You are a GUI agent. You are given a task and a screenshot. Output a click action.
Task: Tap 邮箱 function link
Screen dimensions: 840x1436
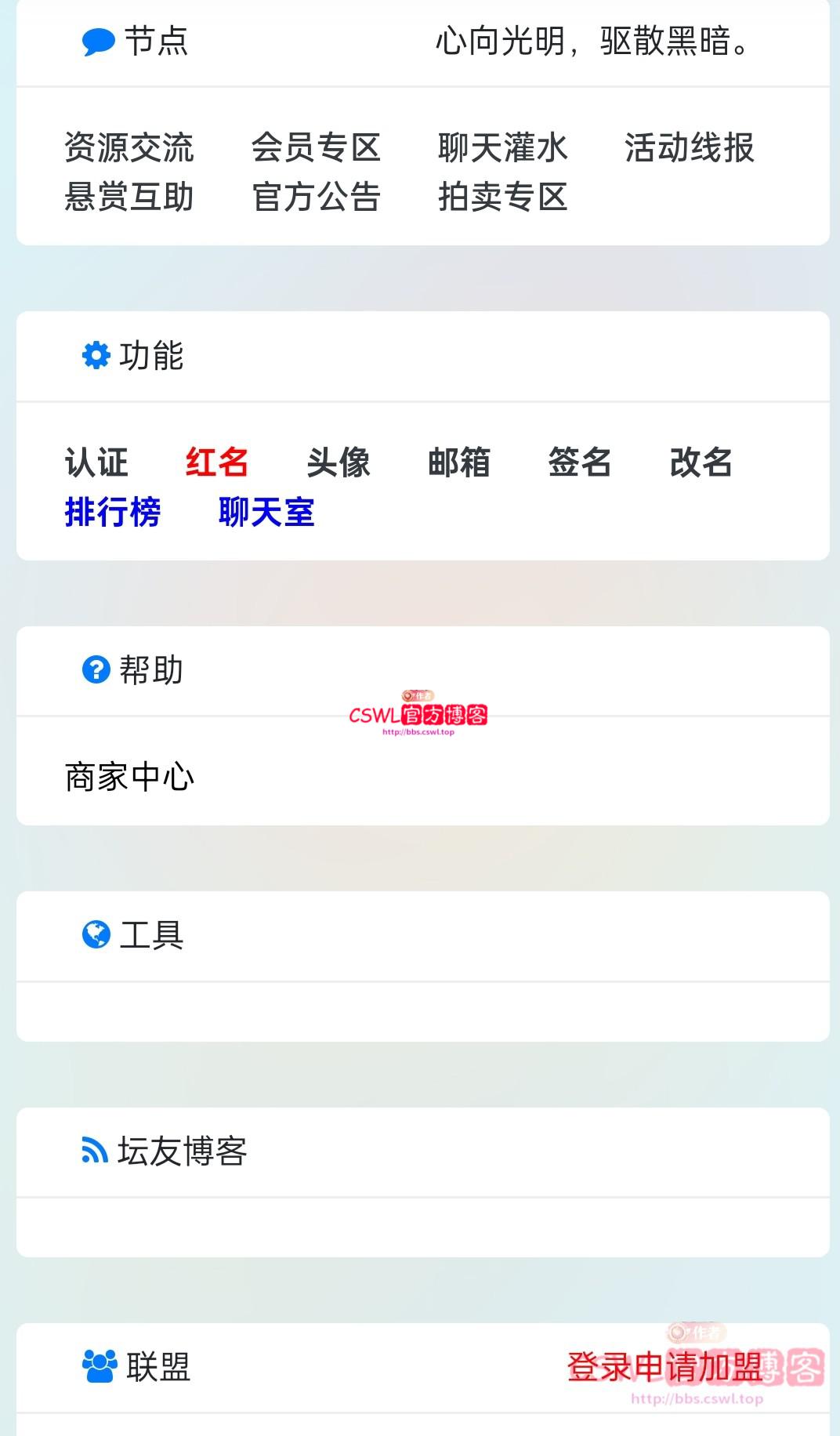(x=459, y=462)
